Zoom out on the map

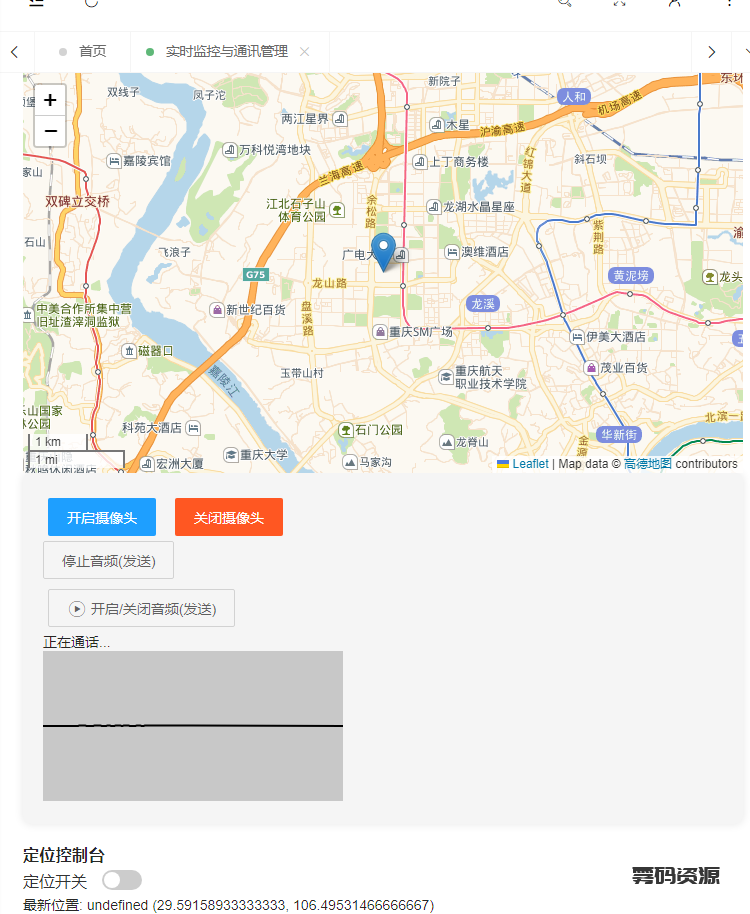[50, 131]
